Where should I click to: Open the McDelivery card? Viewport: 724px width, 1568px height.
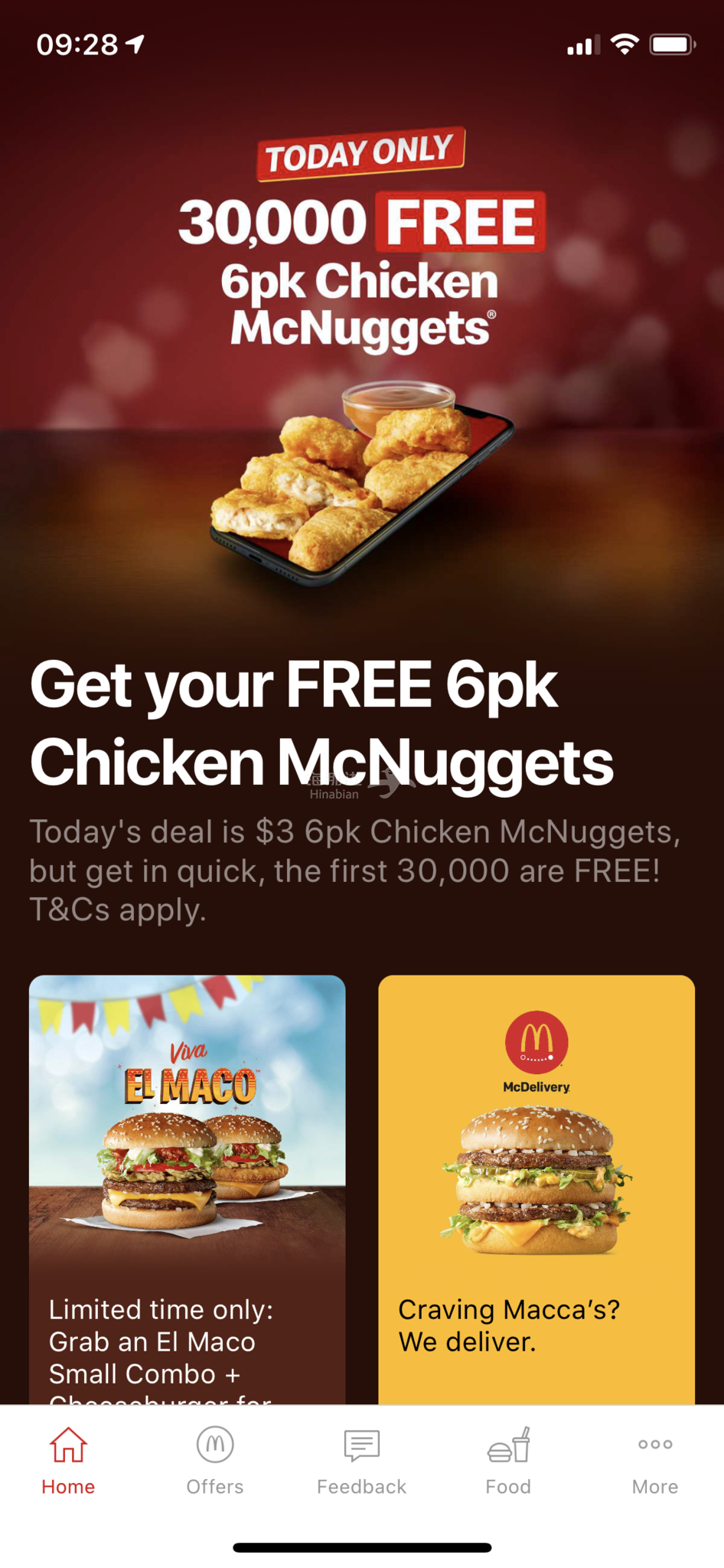click(x=536, y=1187)
